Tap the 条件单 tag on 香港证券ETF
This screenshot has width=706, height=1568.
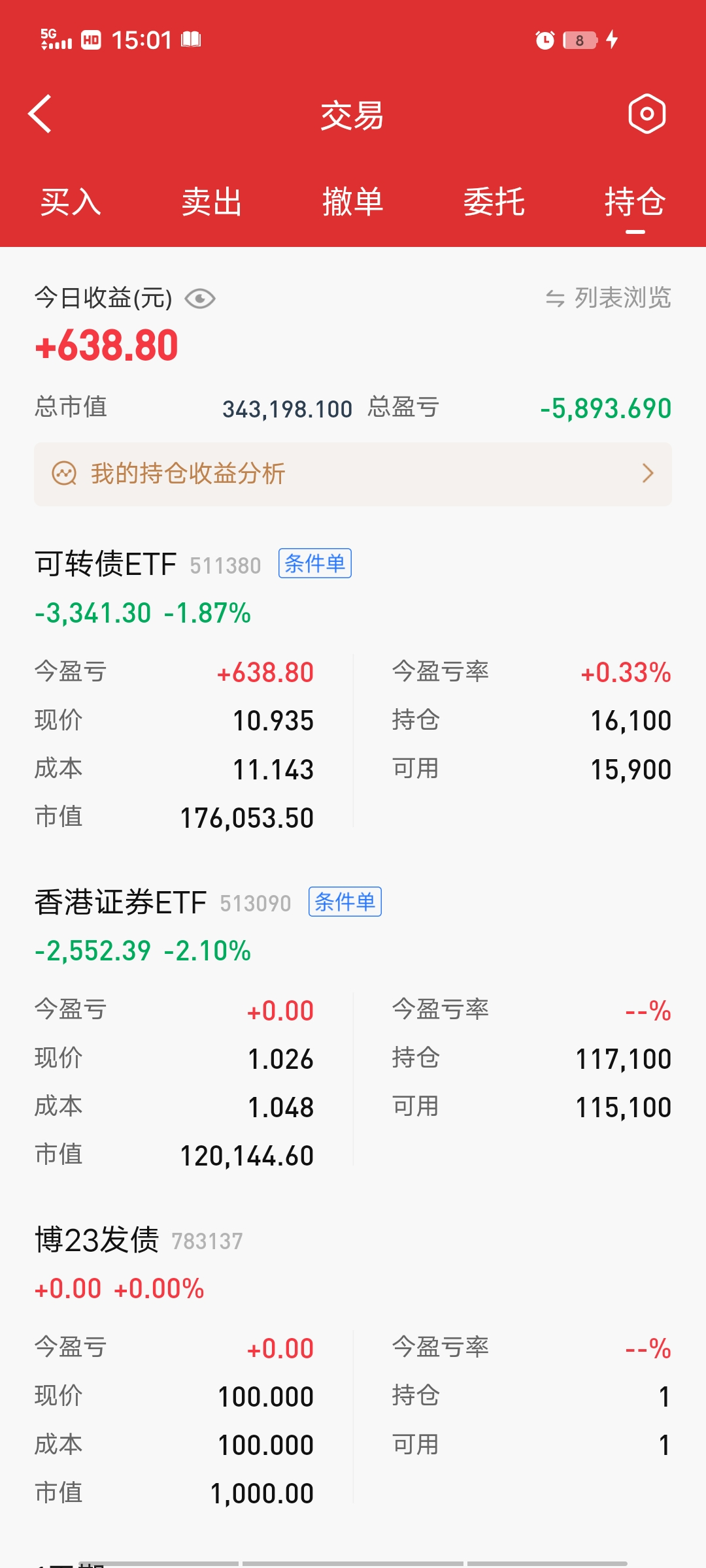(x=345, y=902)
